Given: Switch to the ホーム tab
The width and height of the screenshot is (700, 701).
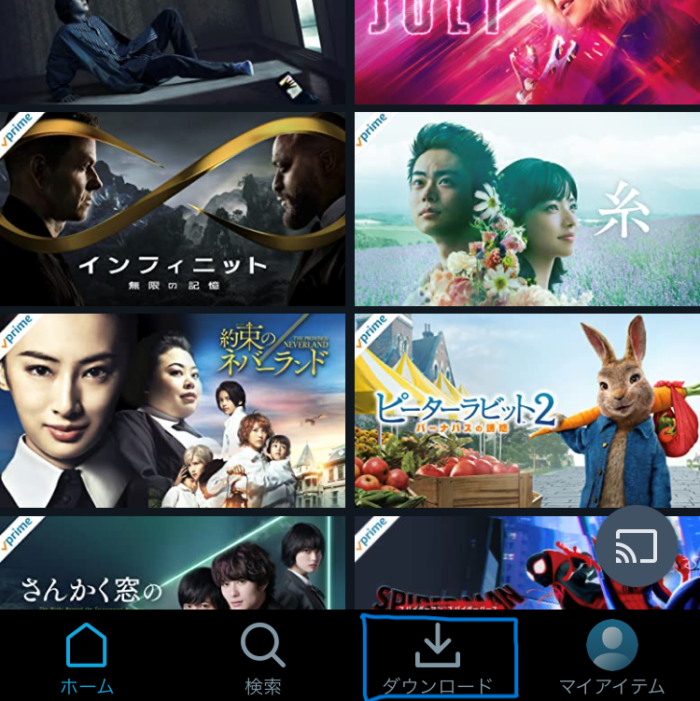Looking at the screenshot, I should point(86,657).
